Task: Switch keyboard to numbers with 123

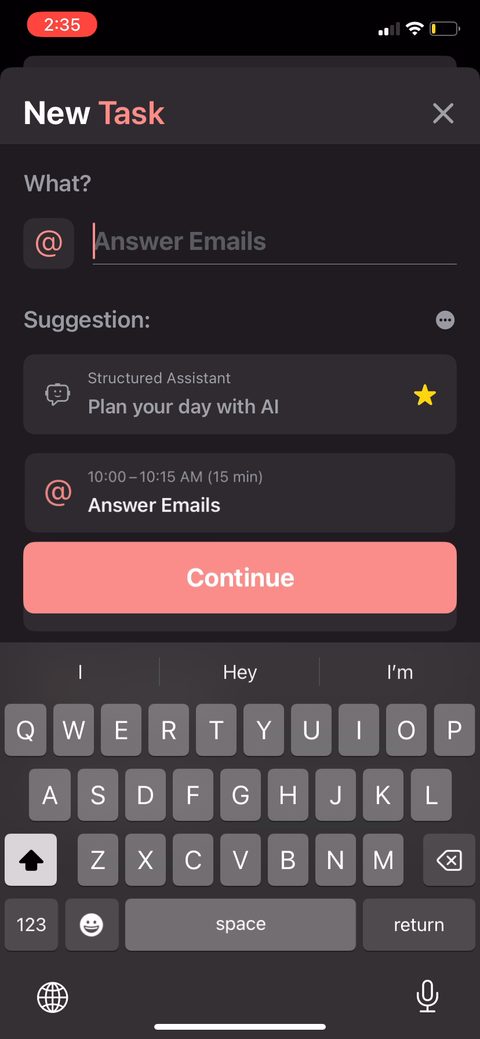Action: [31, 924]
